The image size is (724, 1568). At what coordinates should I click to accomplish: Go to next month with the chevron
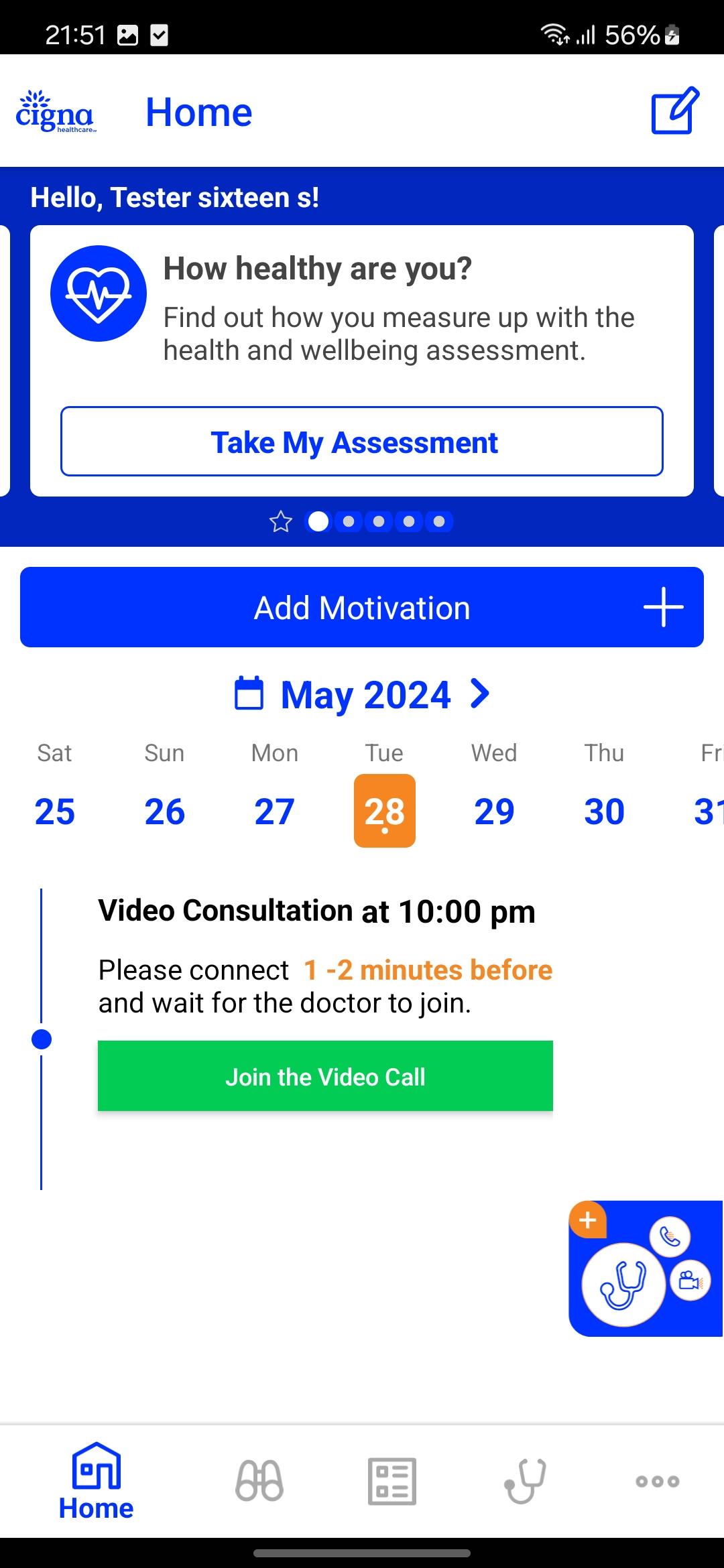point(480,694)
